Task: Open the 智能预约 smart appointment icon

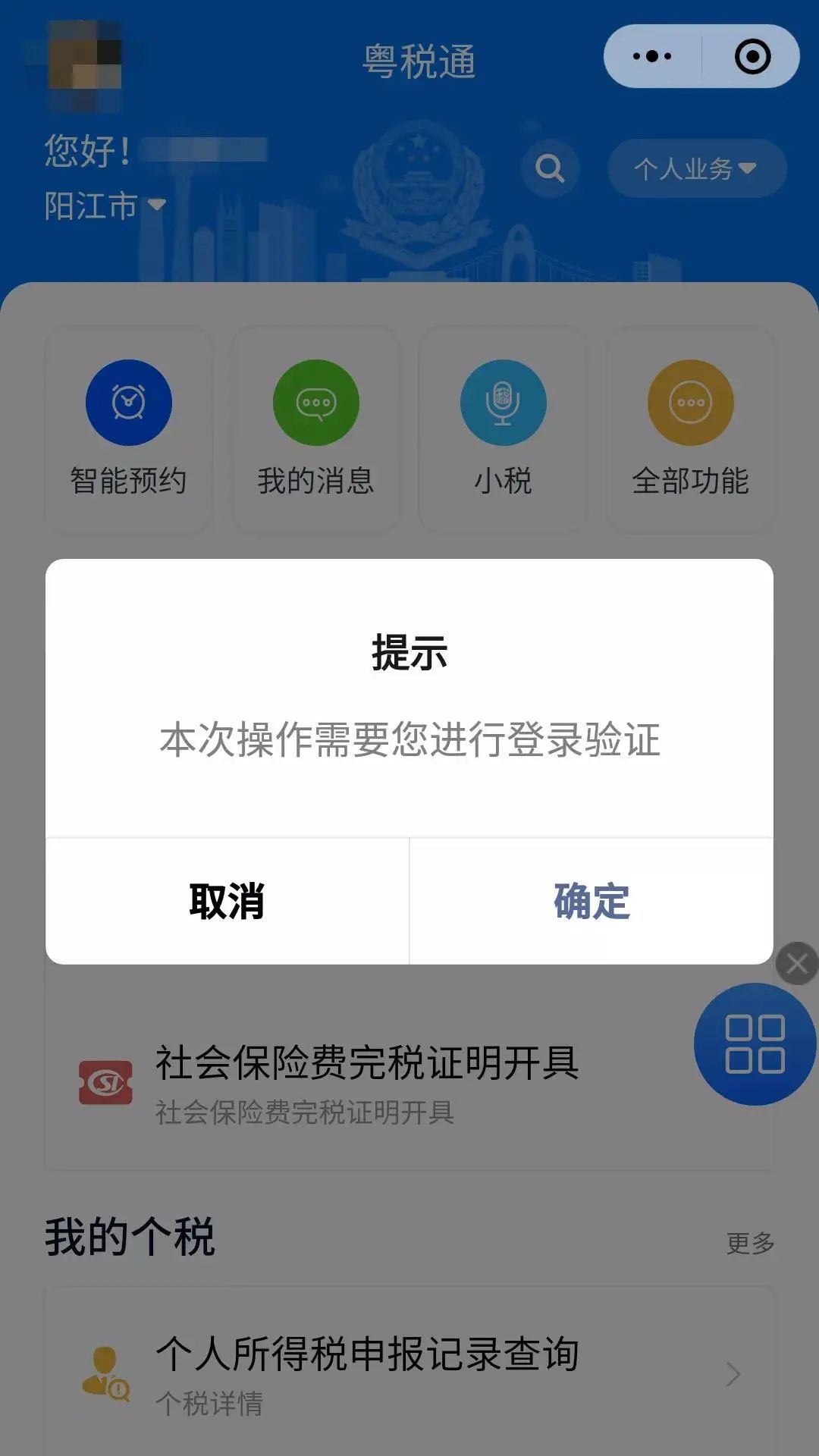Action: pyautogui.click(x=129, y=403)
